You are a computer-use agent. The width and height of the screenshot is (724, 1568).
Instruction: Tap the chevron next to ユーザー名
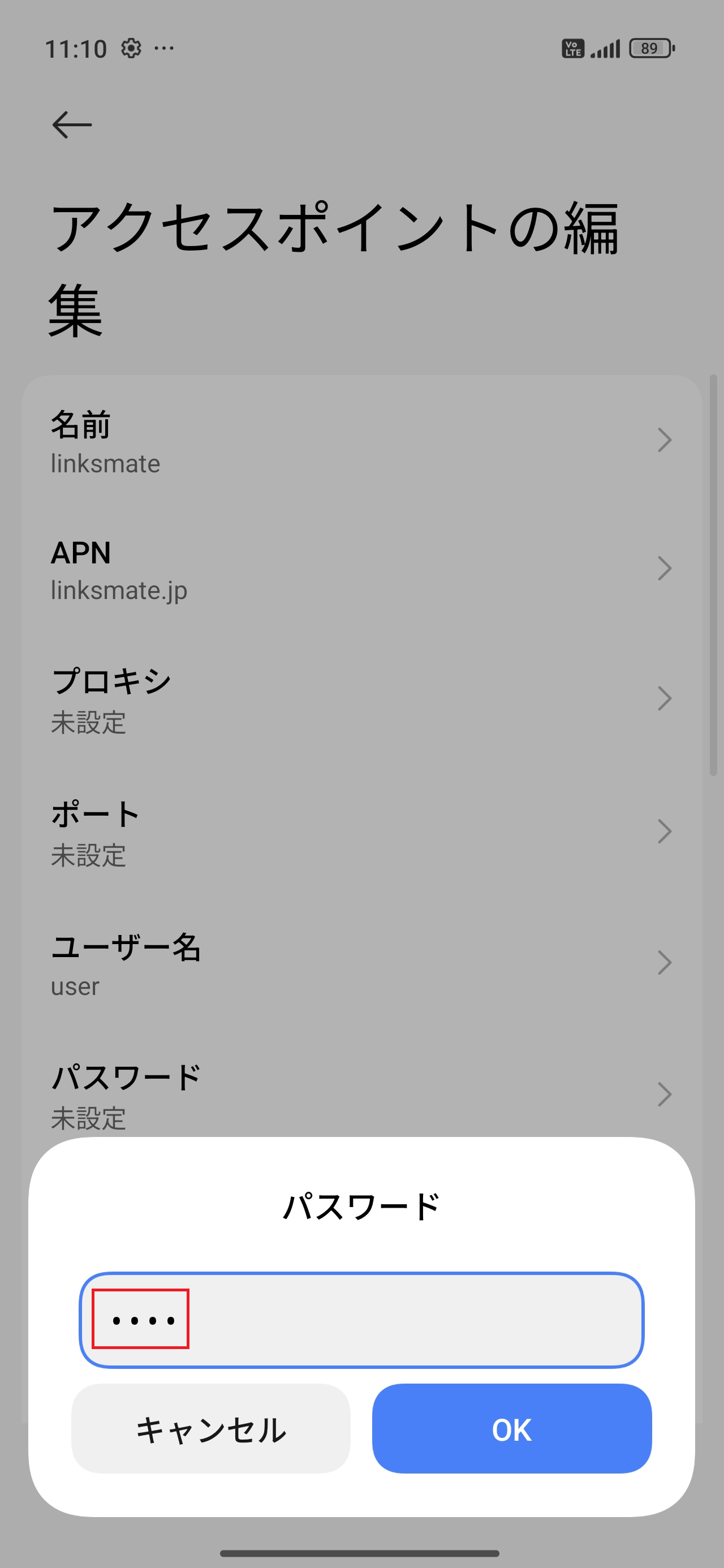[x=666, y=963]
